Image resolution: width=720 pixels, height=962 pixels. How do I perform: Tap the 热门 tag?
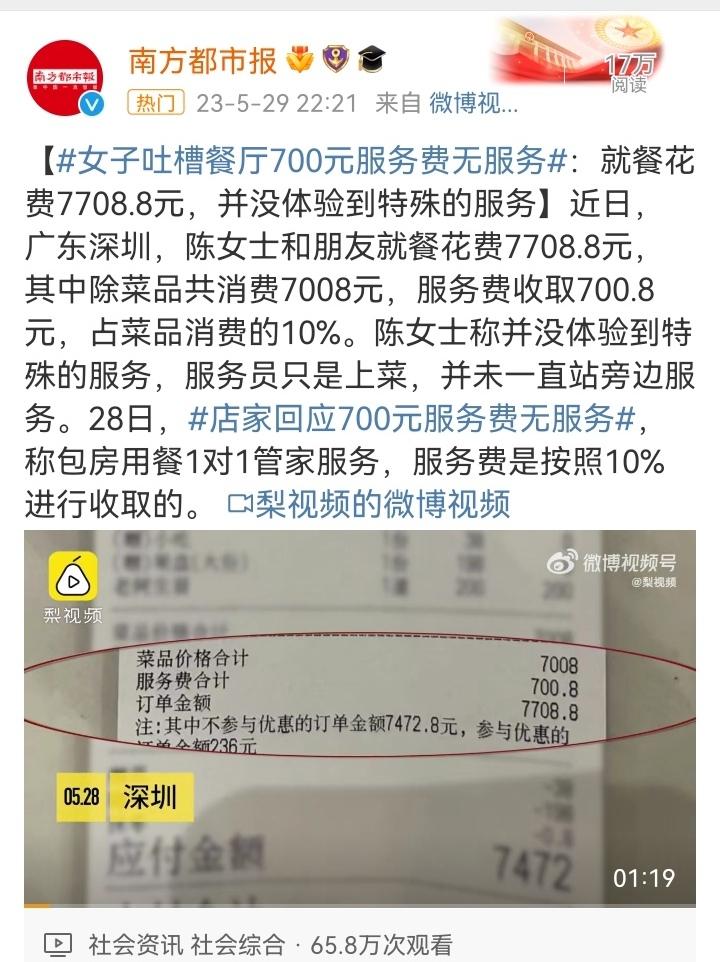coord(156,102)
